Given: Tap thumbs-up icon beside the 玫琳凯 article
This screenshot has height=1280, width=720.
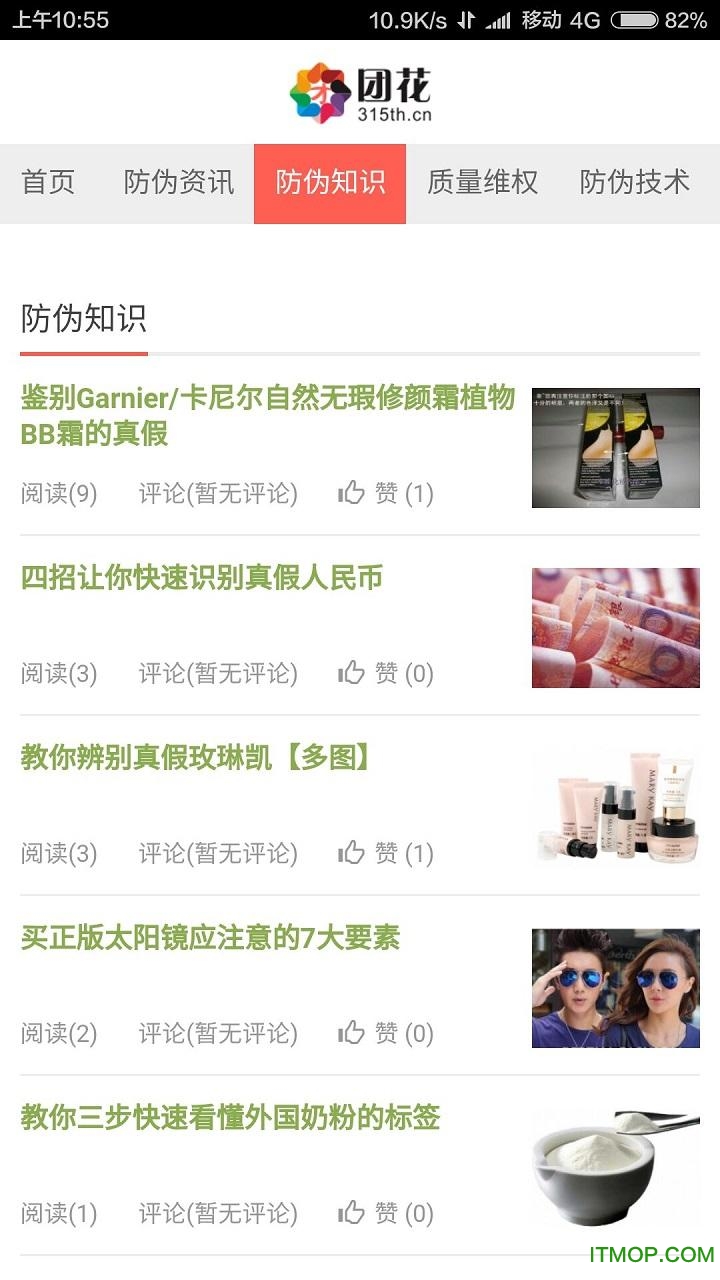Looking at the screenshot, I should pos(352,852).
